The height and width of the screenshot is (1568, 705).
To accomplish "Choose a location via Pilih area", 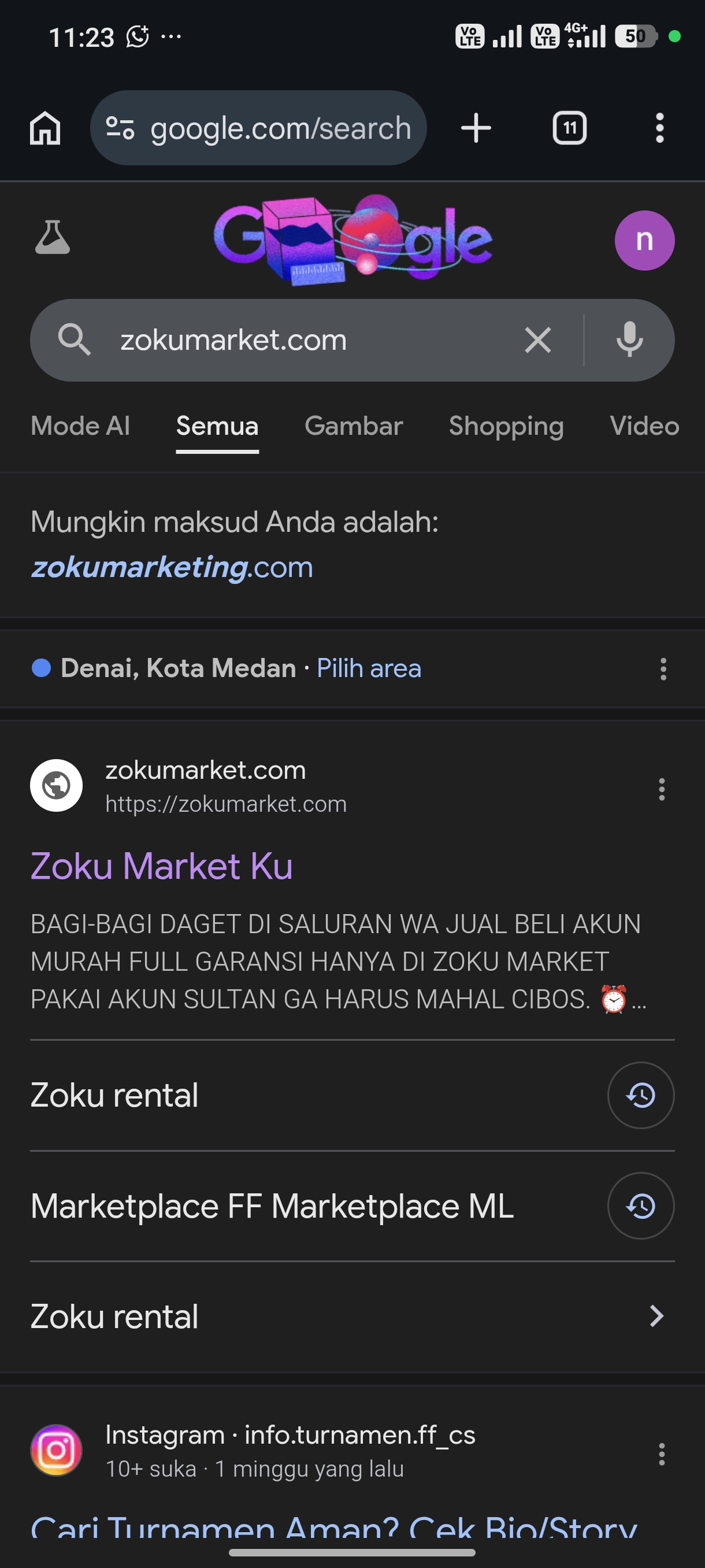I will [369, 668].
